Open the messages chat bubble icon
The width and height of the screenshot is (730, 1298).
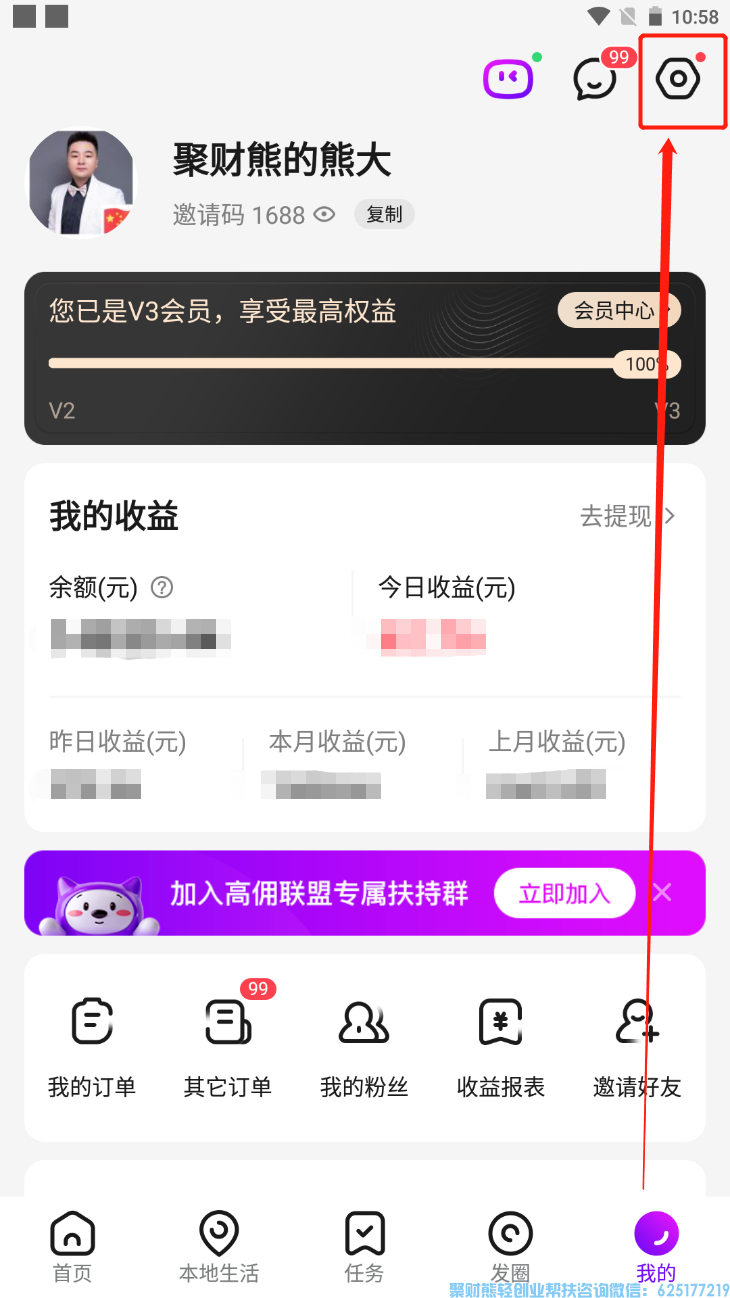[595, 79]
